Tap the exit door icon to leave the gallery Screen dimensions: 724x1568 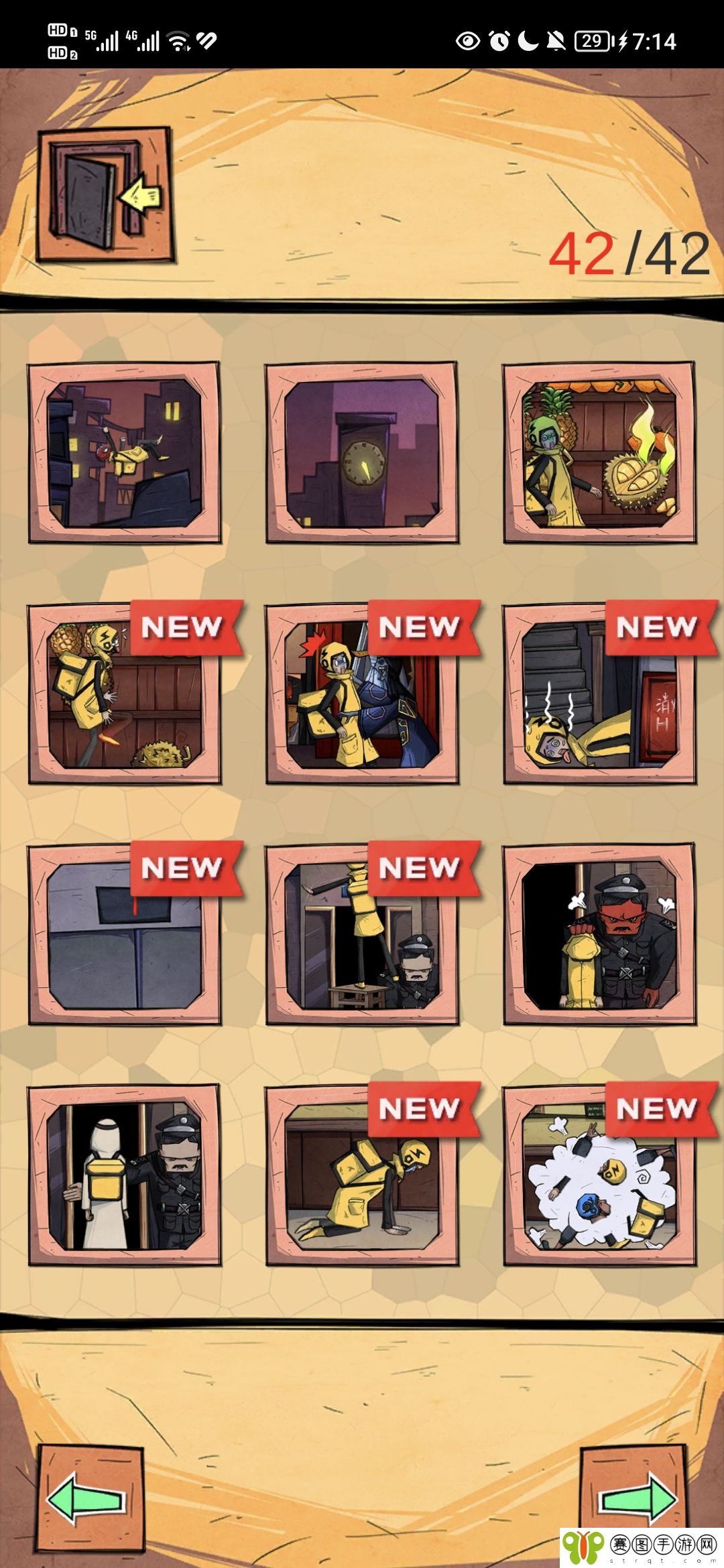pos(105,195)
